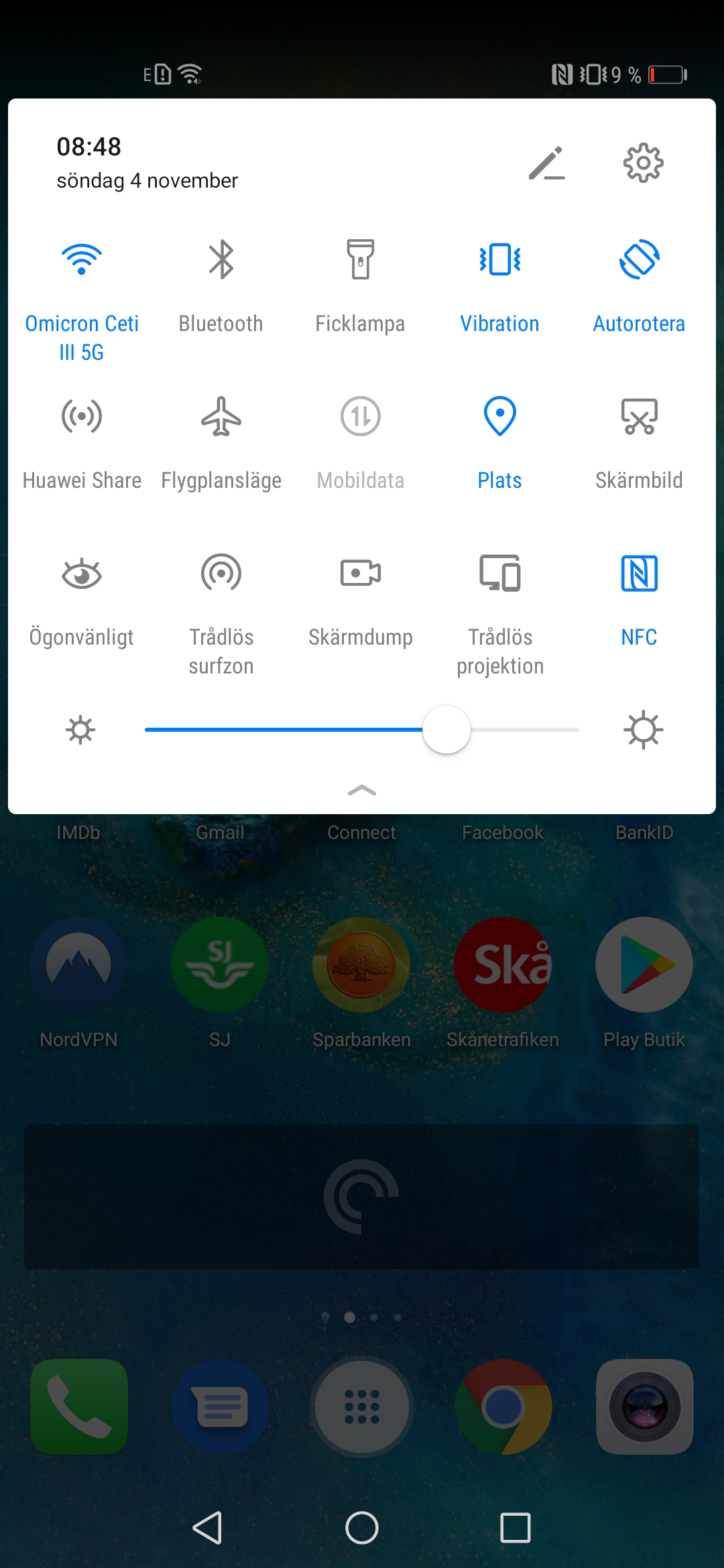Tap the Mobildata tile
Viewport: 724px width, 1568px height.
361,417
